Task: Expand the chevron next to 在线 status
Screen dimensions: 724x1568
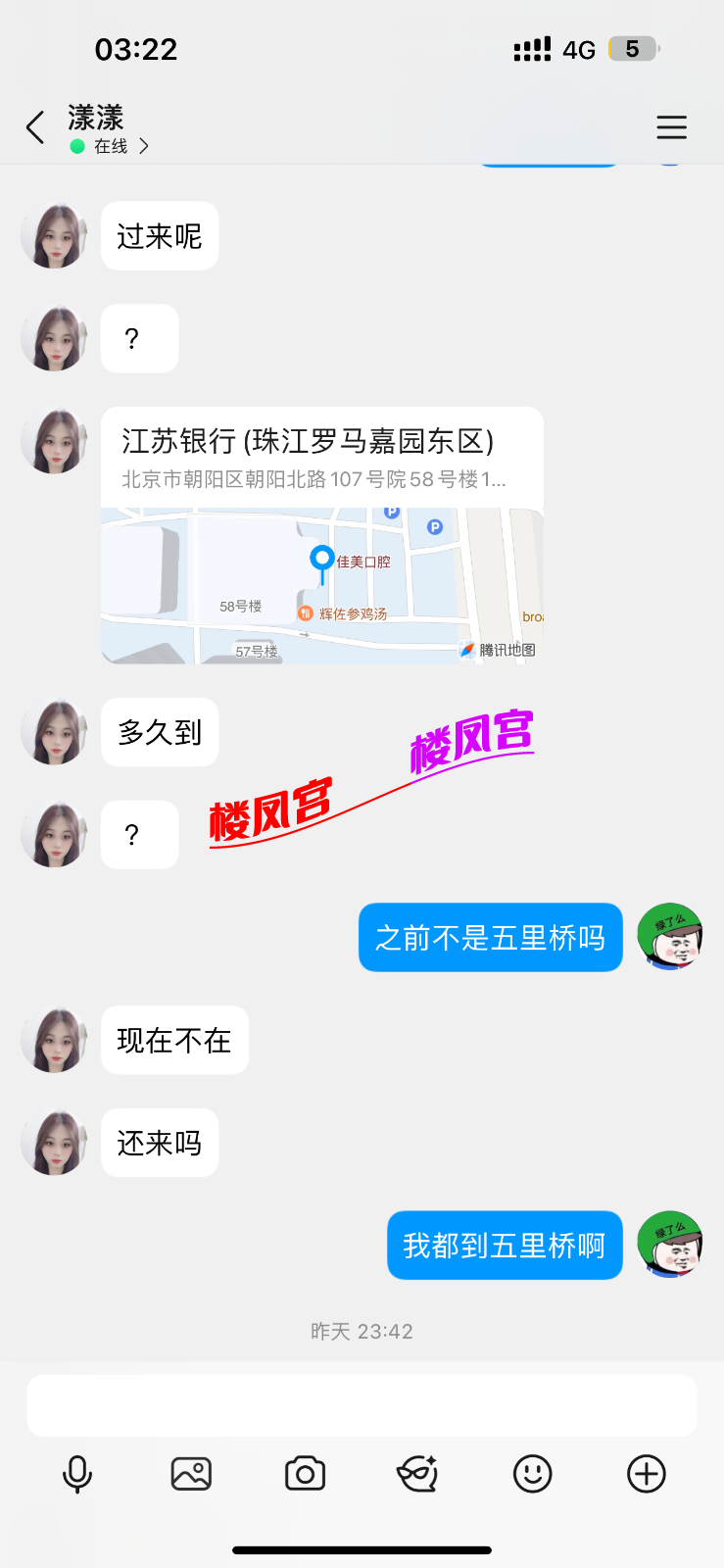Action: [143, 145]
